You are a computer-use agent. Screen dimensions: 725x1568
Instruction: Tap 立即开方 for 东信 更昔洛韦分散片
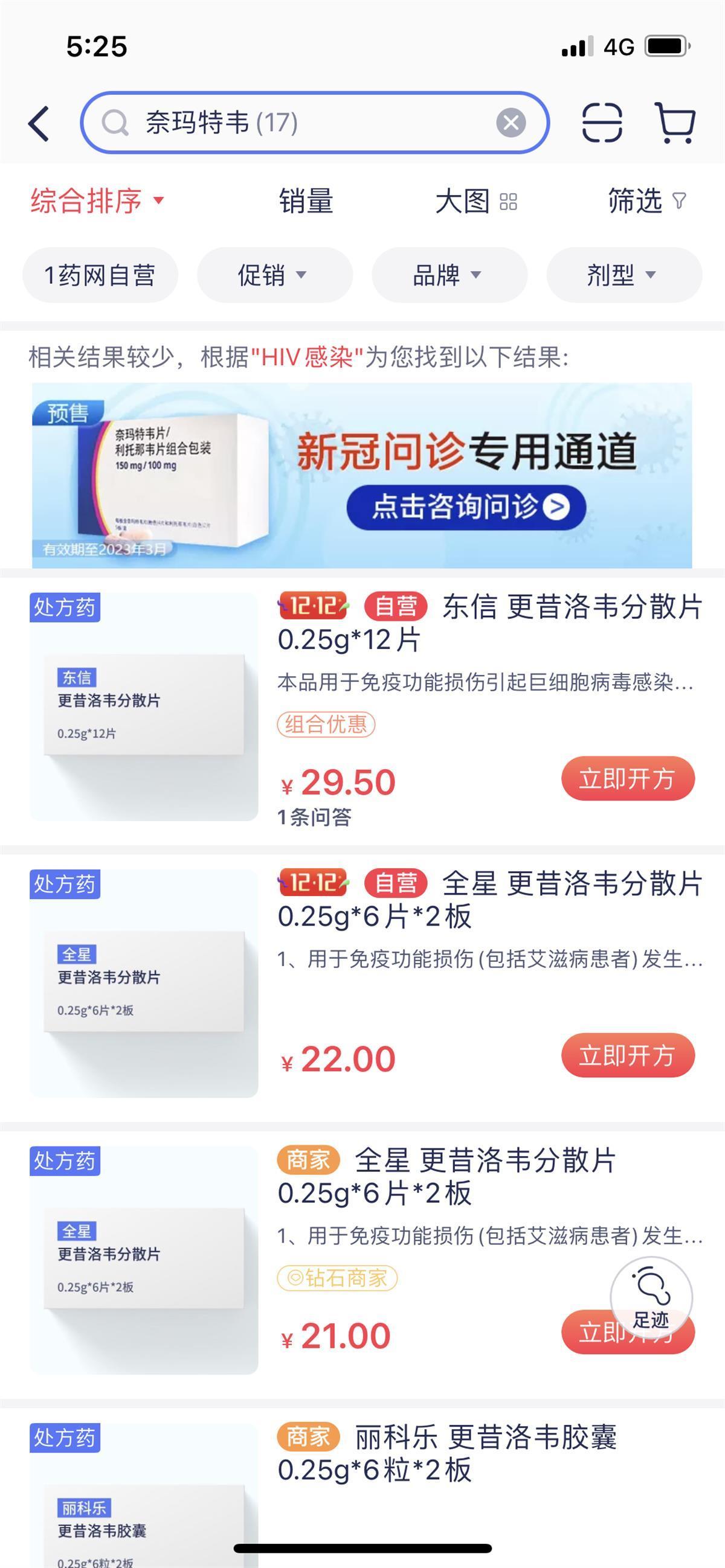tap(628, 778)
